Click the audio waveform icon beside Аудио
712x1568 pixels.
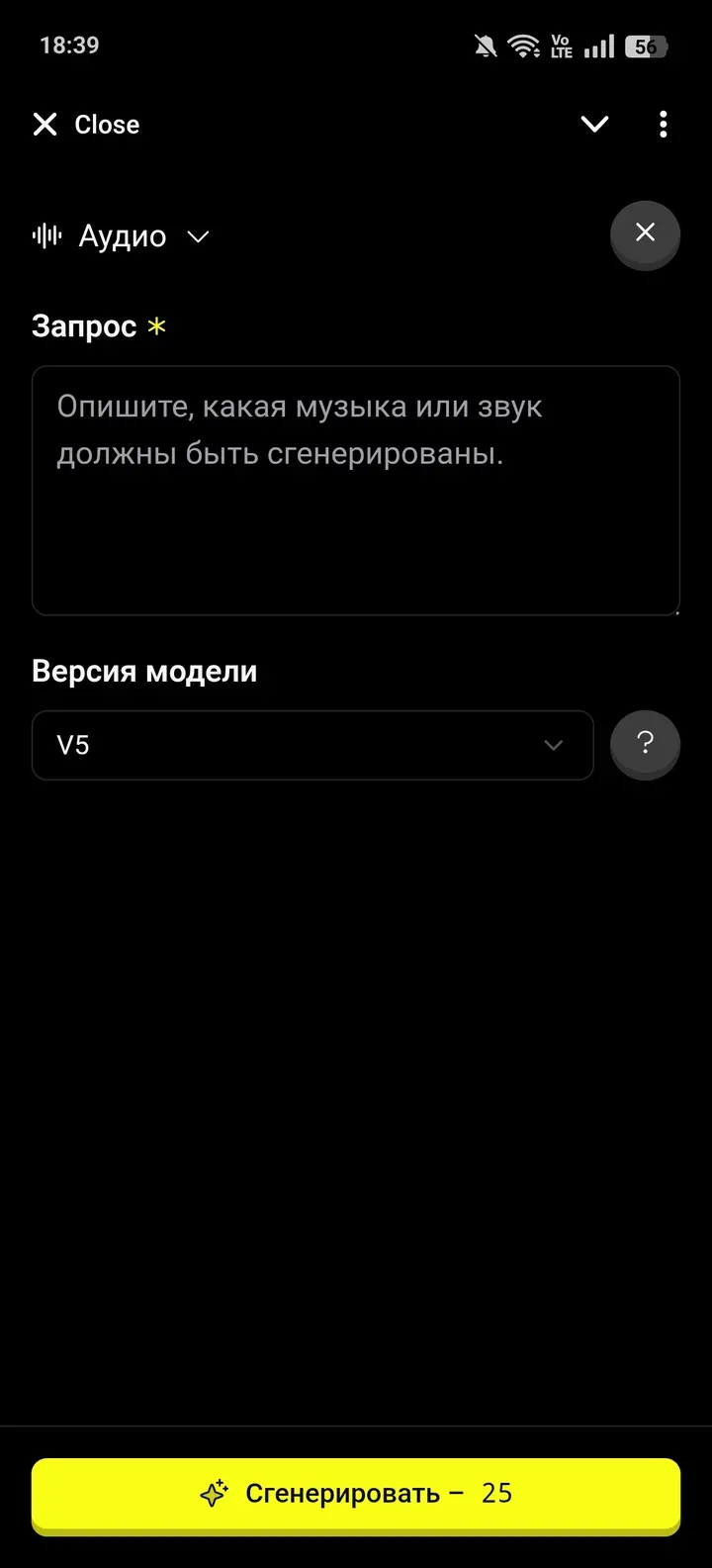tap(46, 235)
